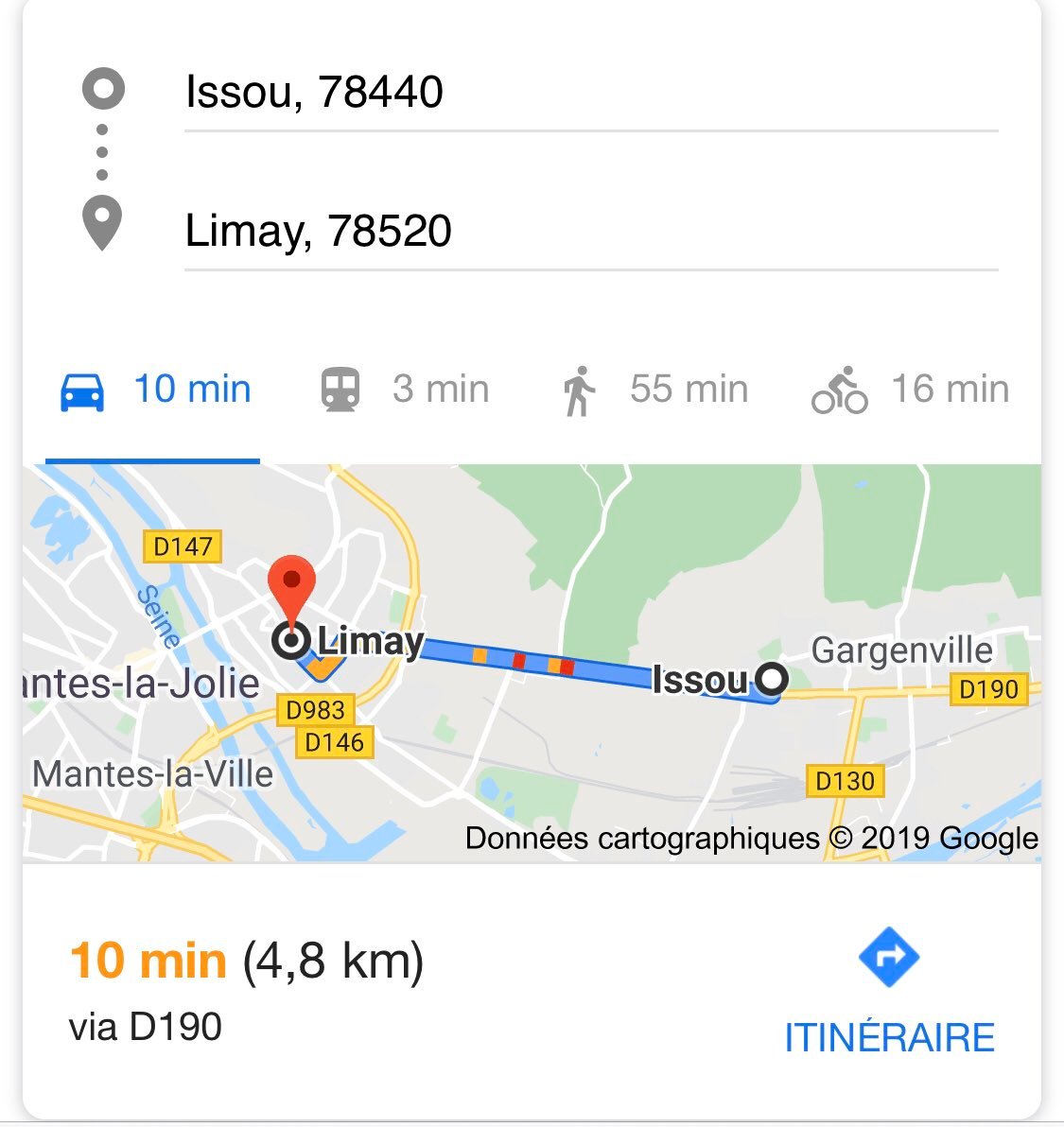This screenshot has height=1127, width=1064.
Task: Edit the starting point field Issou, 78440
Action: tap(590, 93)
